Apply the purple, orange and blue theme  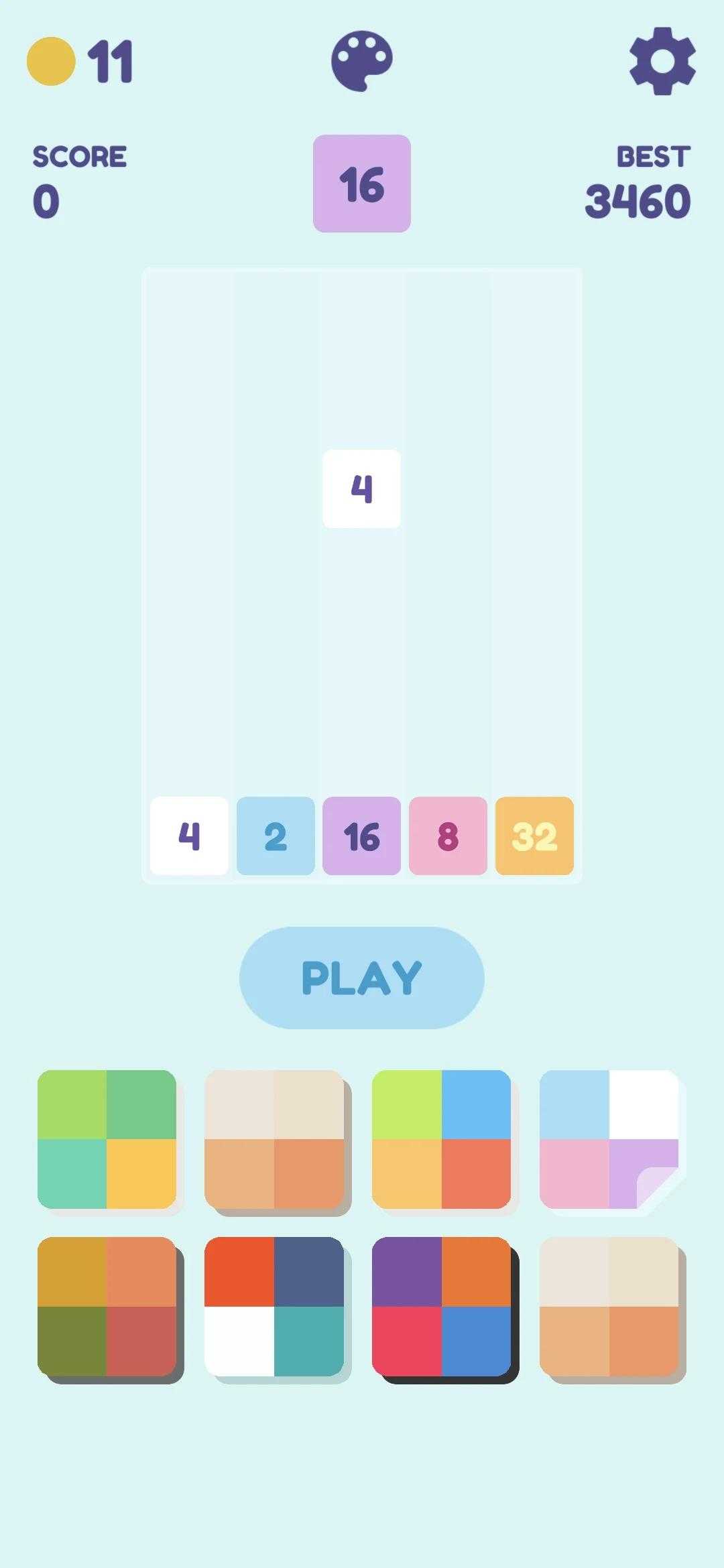tap(441, 1306)
